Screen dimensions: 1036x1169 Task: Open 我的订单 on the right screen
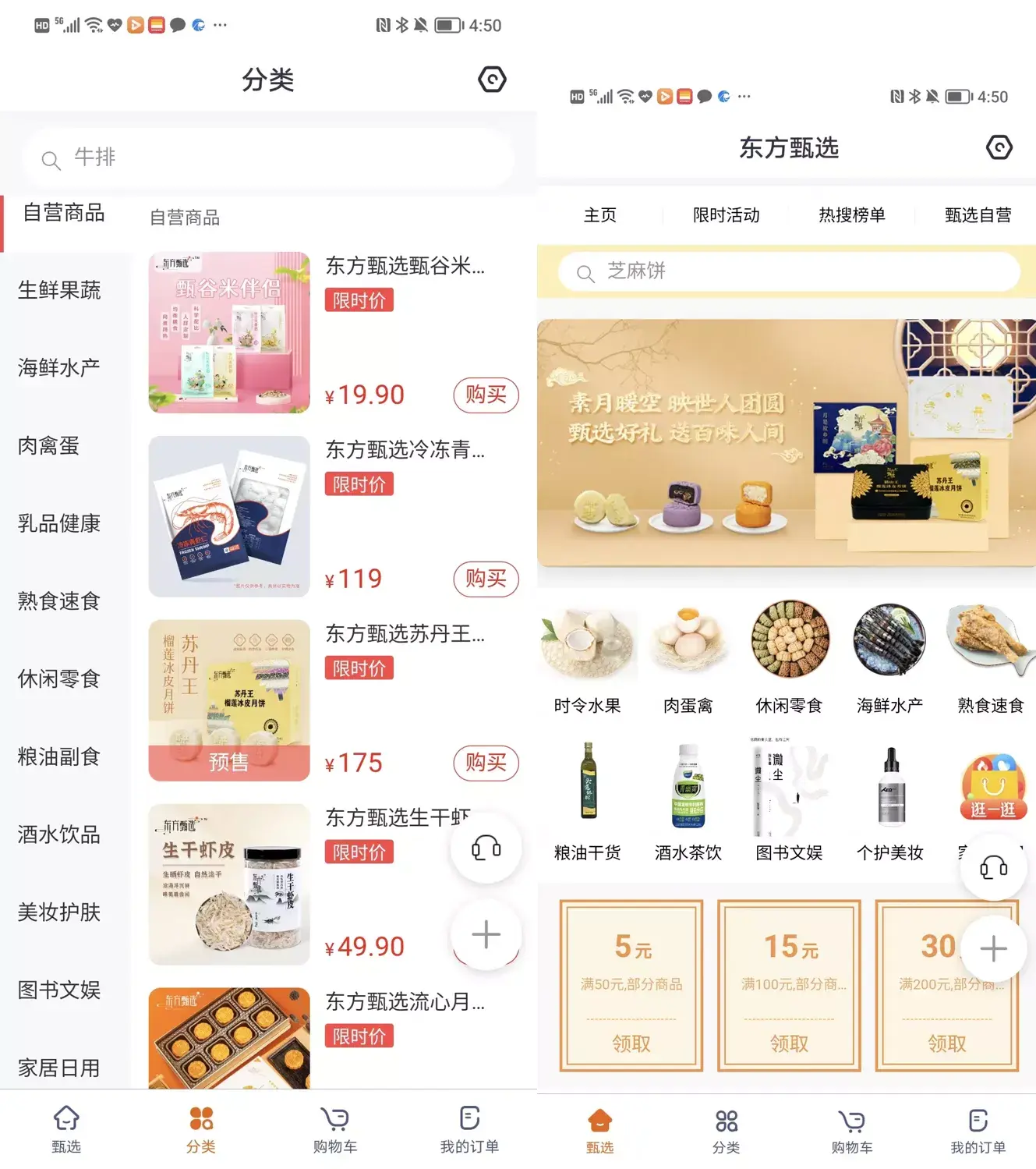(978, 1131)
